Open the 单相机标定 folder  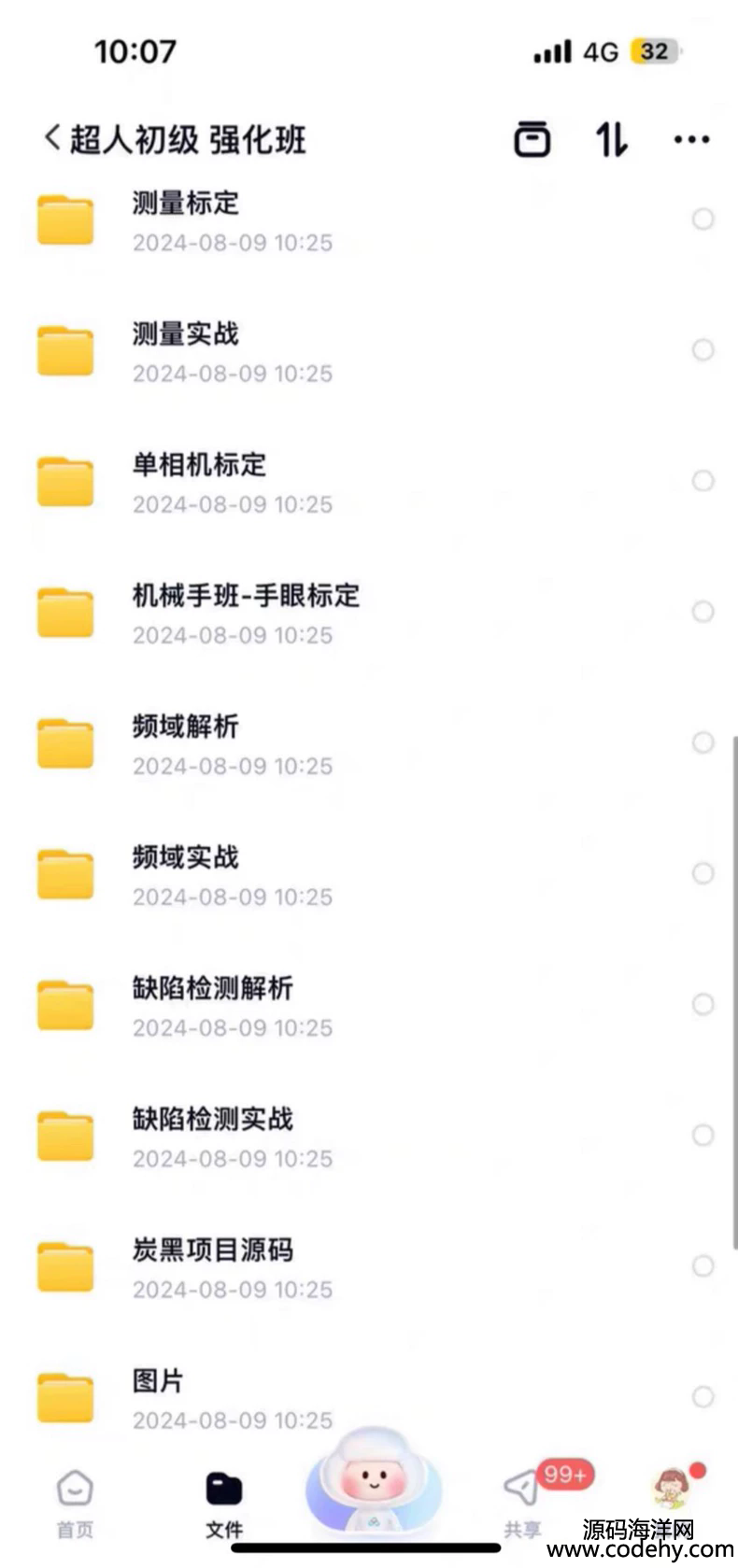(x=198, y=482)
